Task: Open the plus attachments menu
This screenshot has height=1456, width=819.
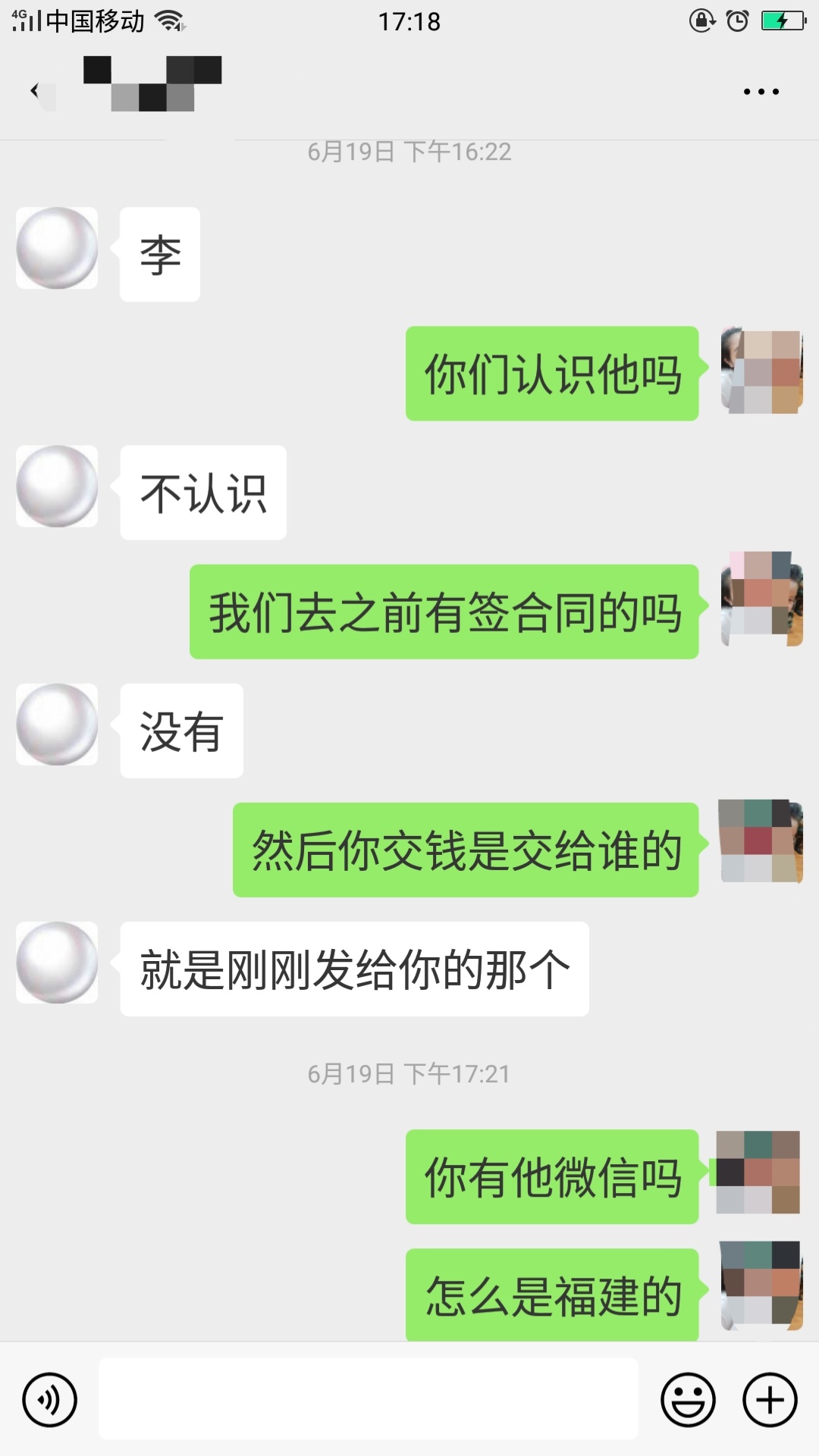Action: click(770, 1399)
